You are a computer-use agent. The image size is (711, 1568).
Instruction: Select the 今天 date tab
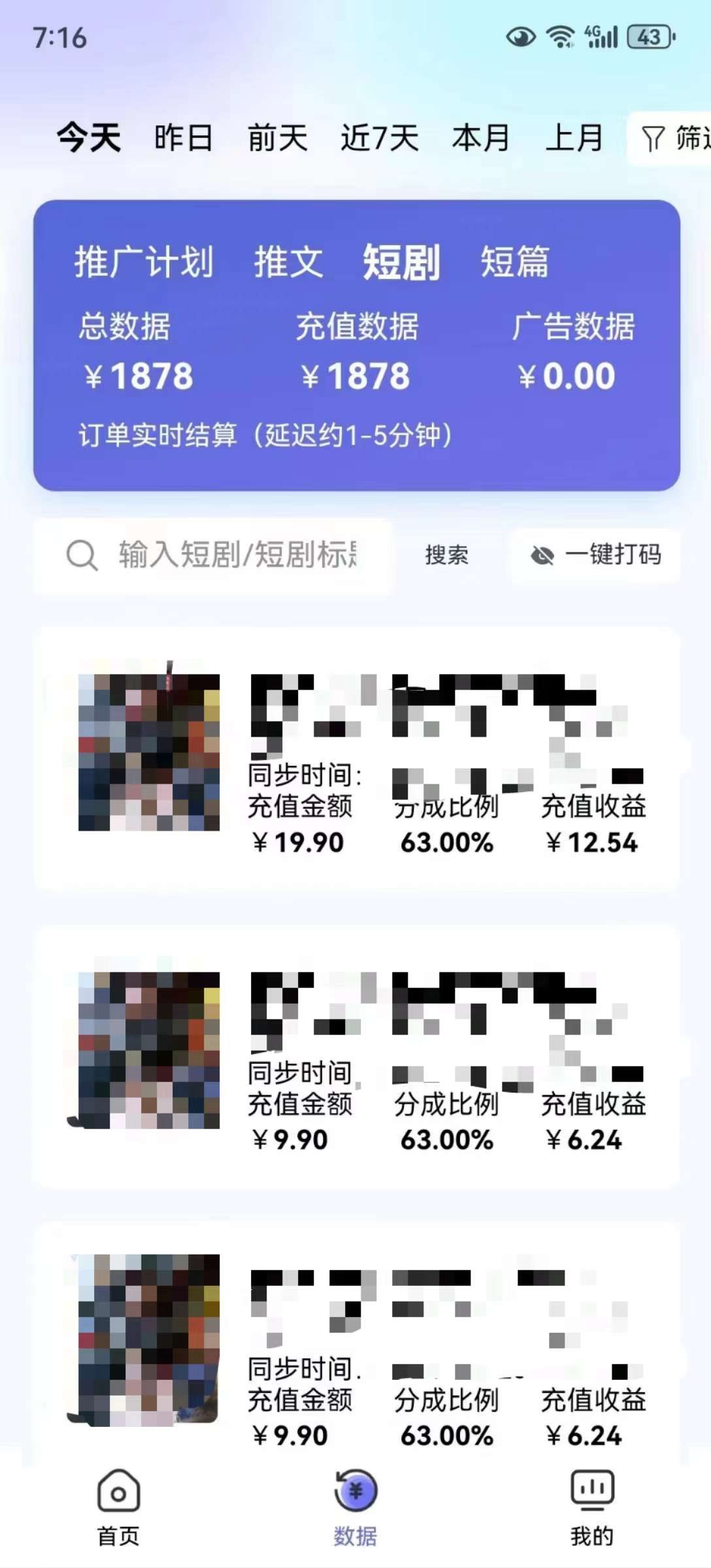[89, 138]
